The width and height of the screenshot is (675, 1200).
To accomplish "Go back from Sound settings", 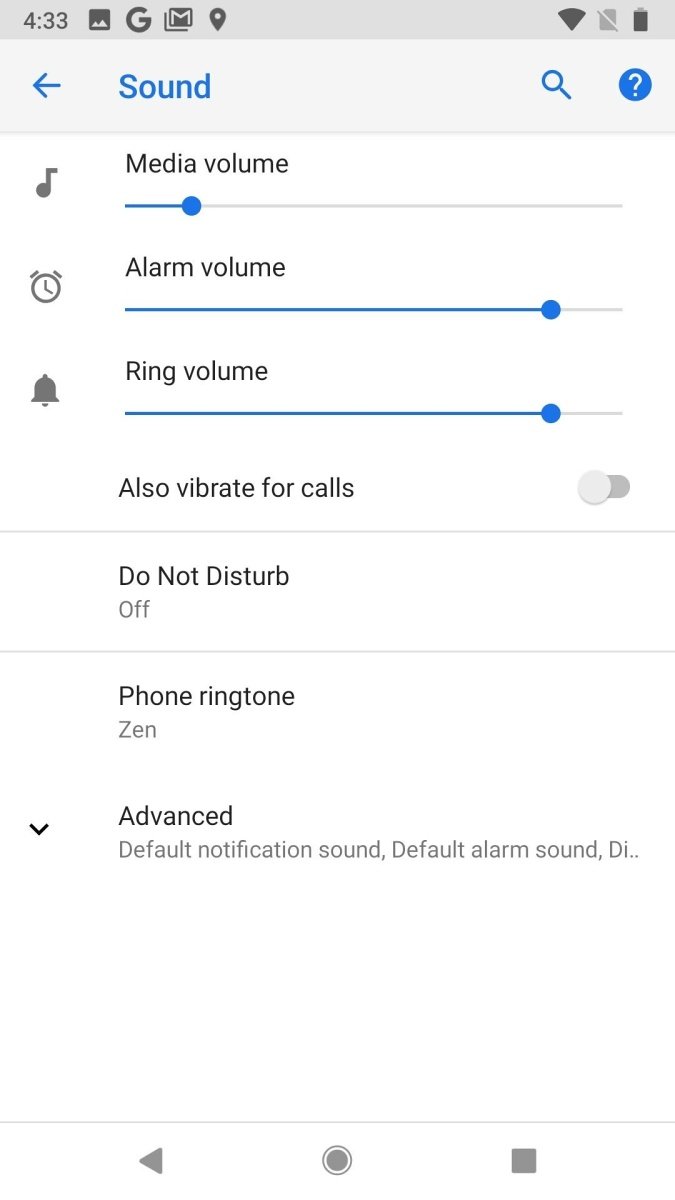I will [x=47, y=86].
